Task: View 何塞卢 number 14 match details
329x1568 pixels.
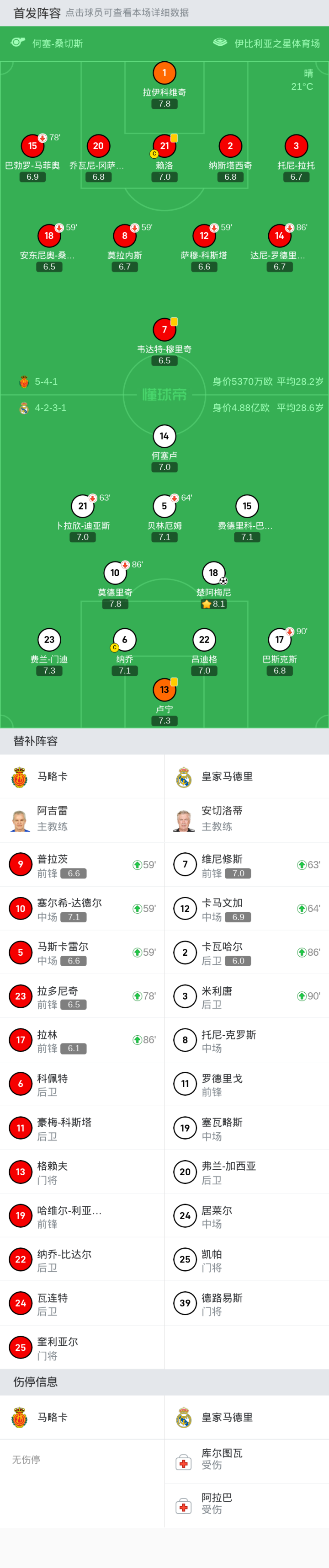Action: coord(164,436)
